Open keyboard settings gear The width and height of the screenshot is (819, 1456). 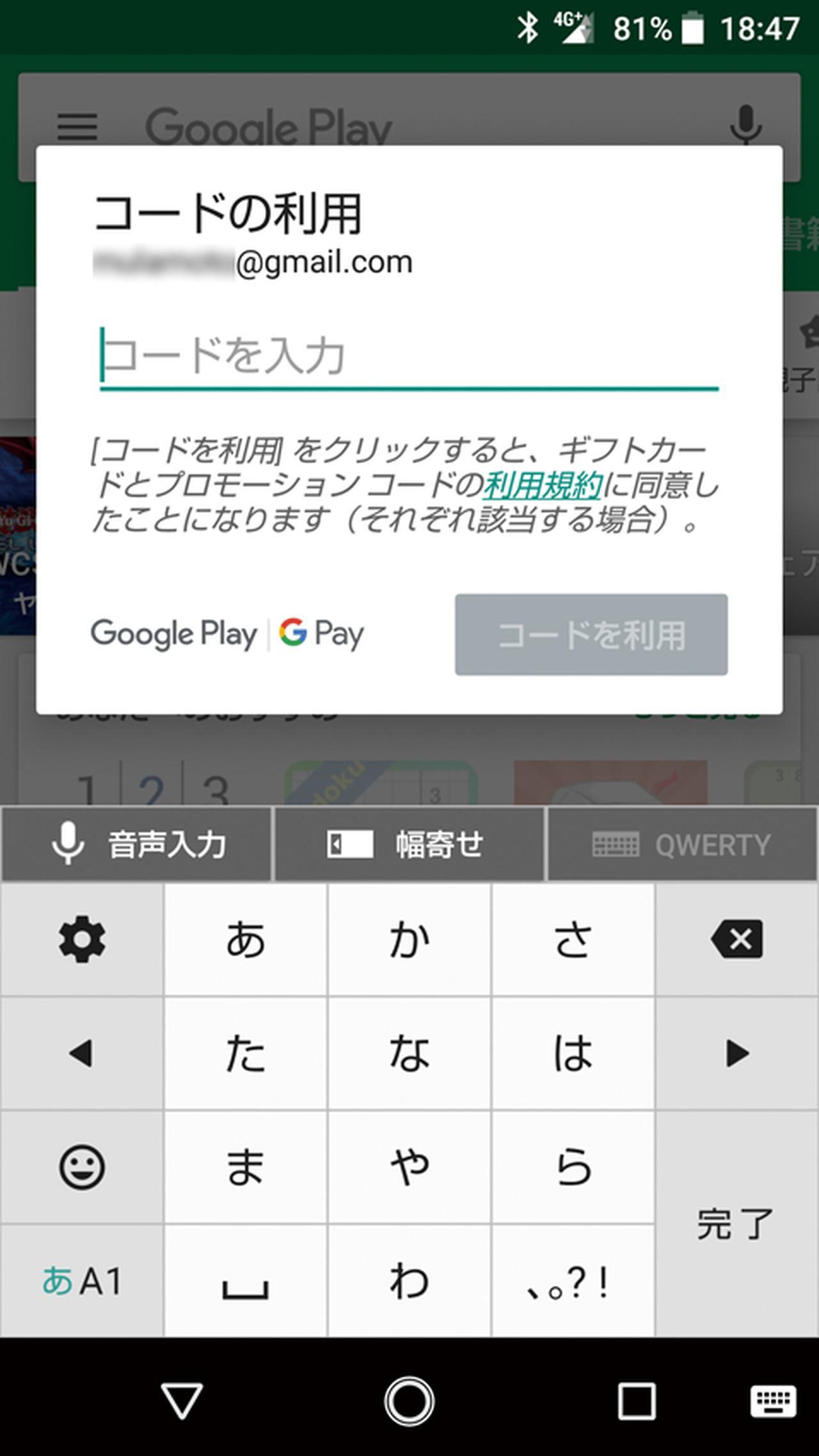tap(82, 940)
